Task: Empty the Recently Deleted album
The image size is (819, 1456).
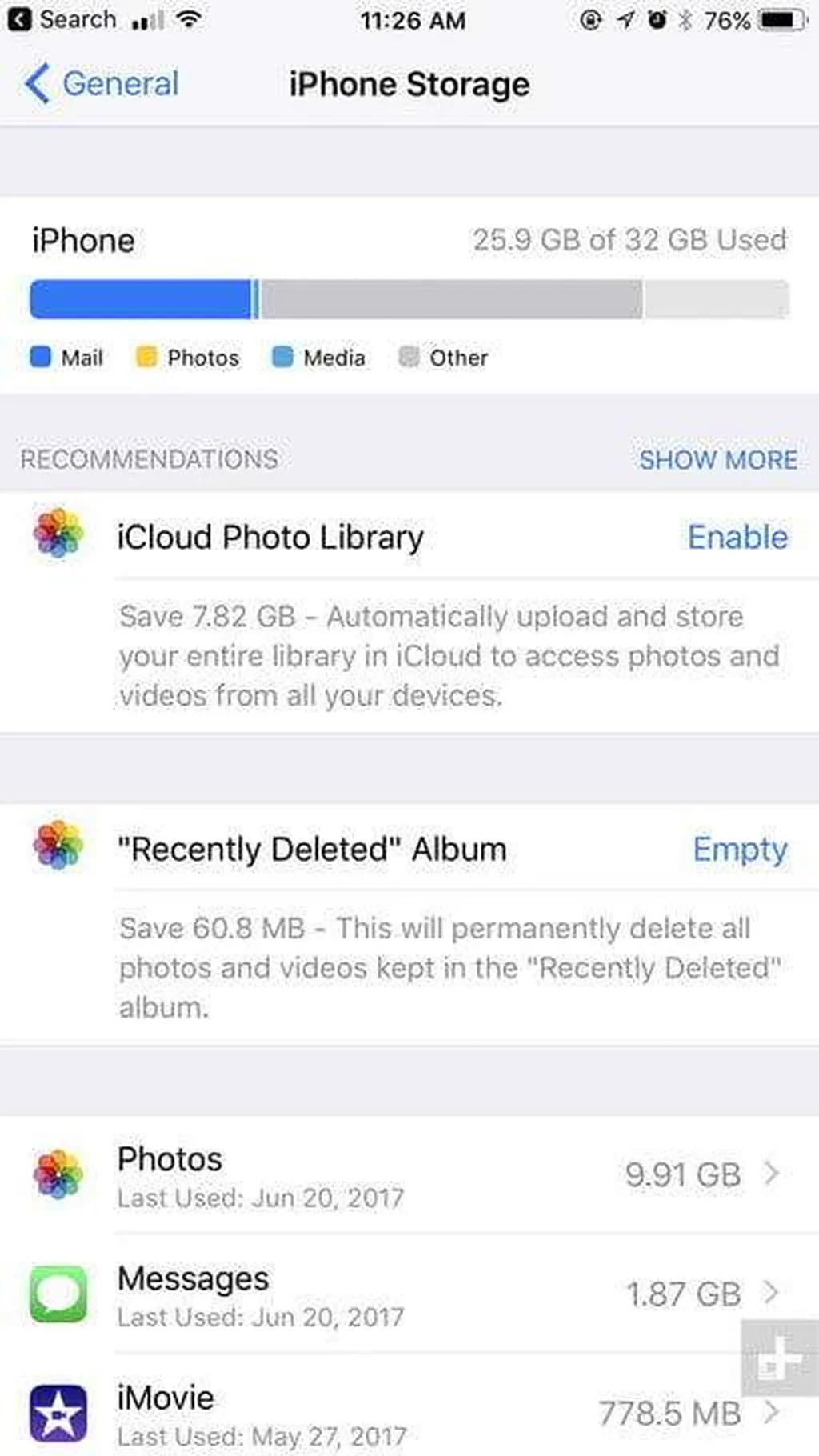Action: [740, 850]
